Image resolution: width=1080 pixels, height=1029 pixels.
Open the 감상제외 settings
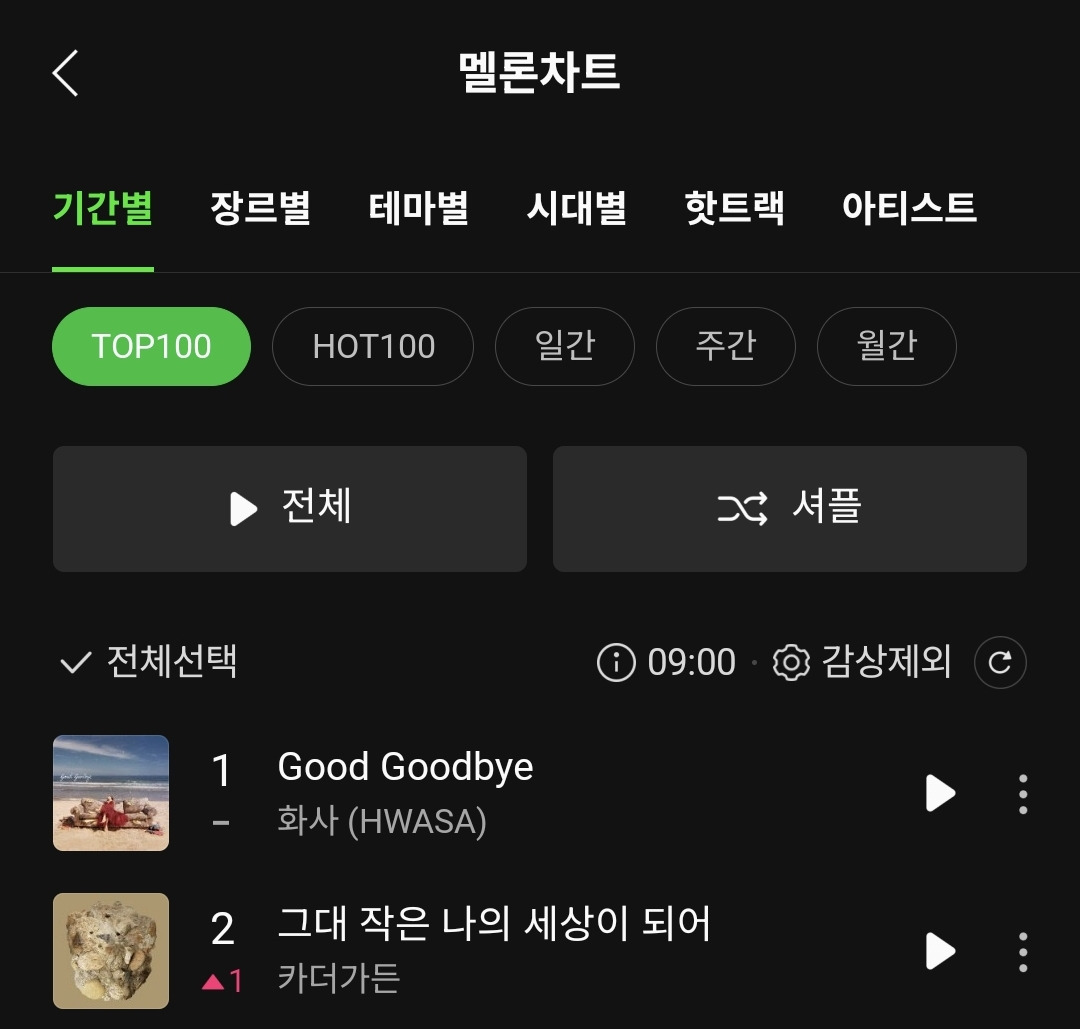coord(862,662)
